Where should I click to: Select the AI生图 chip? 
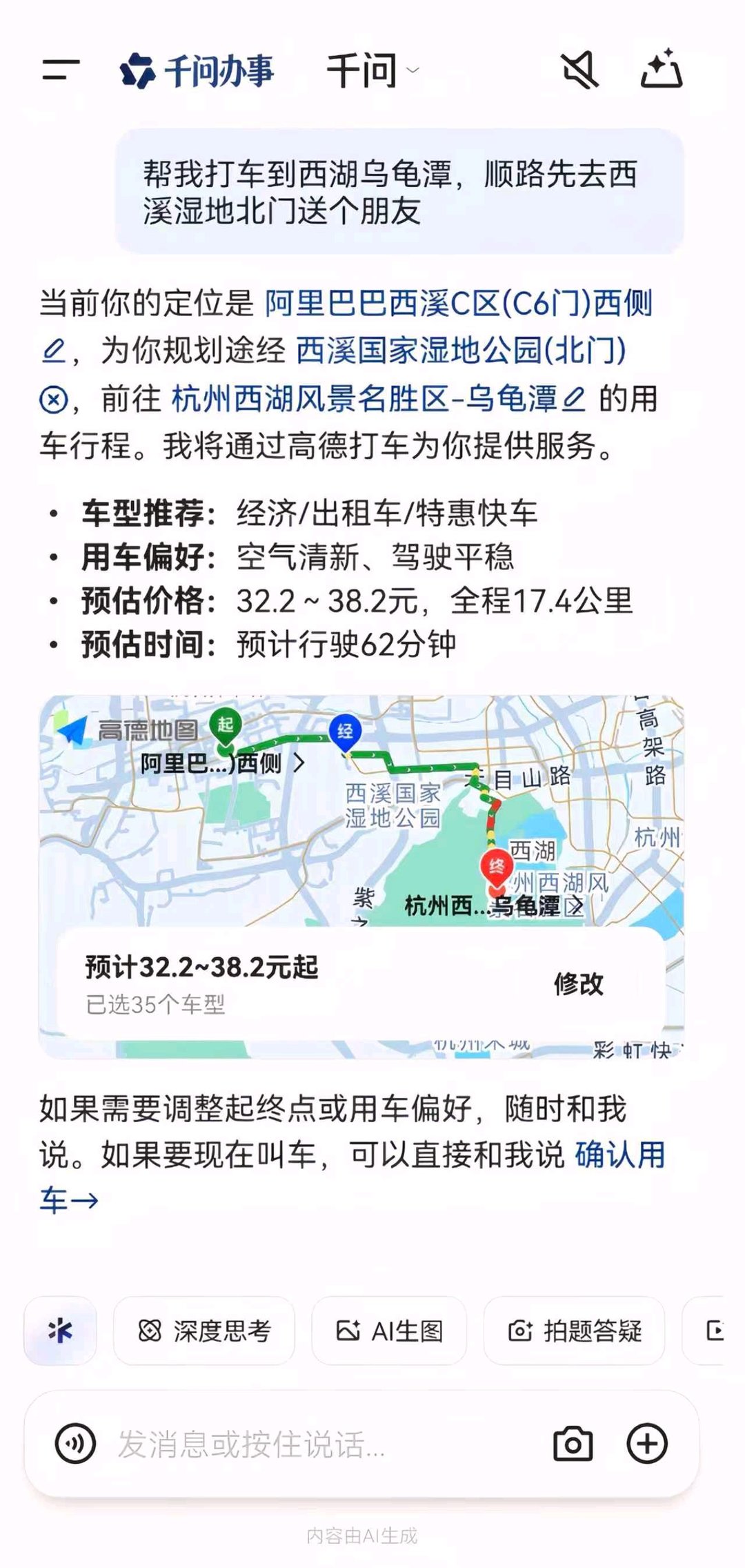pyautogui.click(x=389, y=1331)
